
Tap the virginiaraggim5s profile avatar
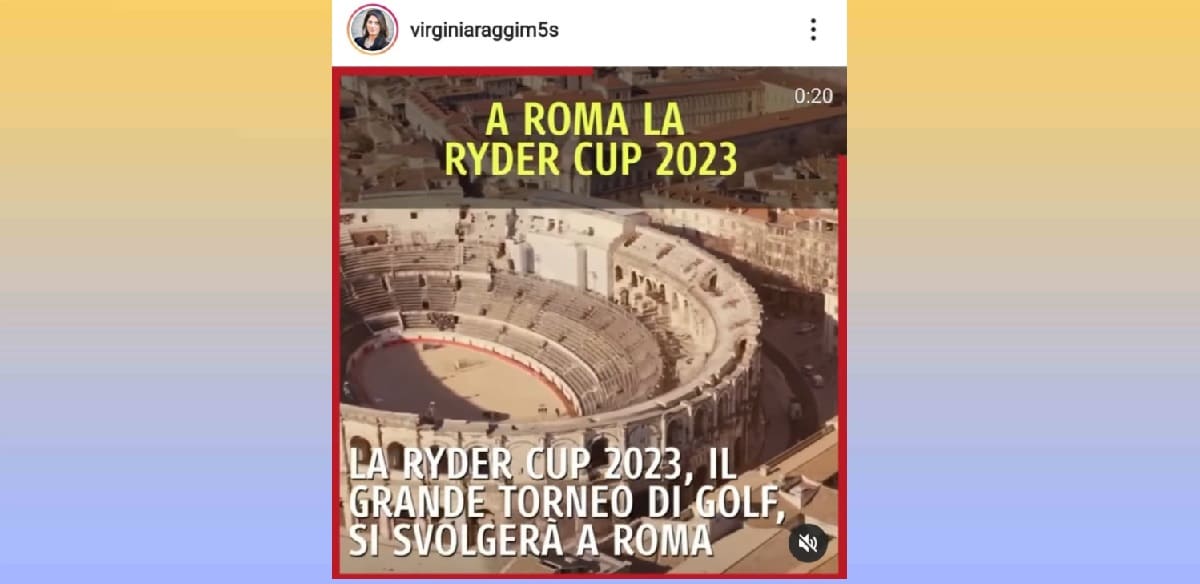tap(372, 30)
